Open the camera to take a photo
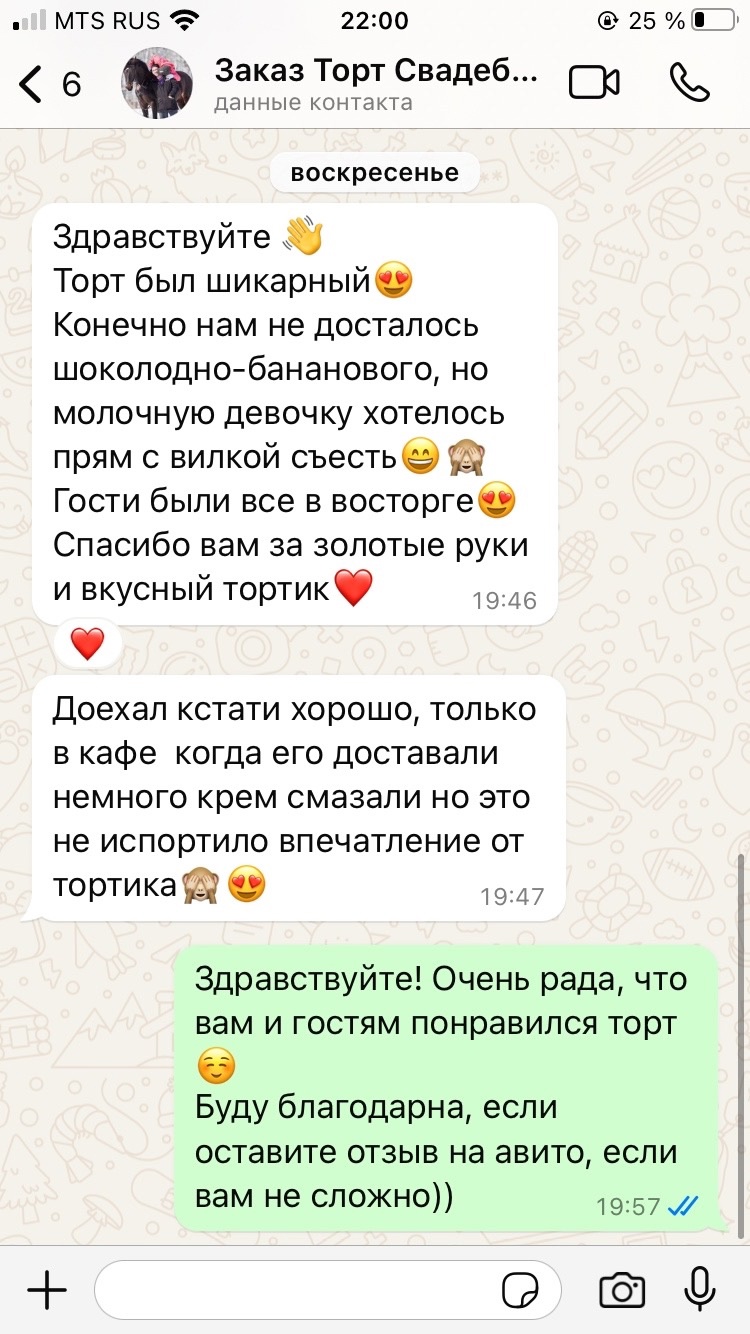The height and width of the screenshot is (1334, 750). click(621, 1290)
